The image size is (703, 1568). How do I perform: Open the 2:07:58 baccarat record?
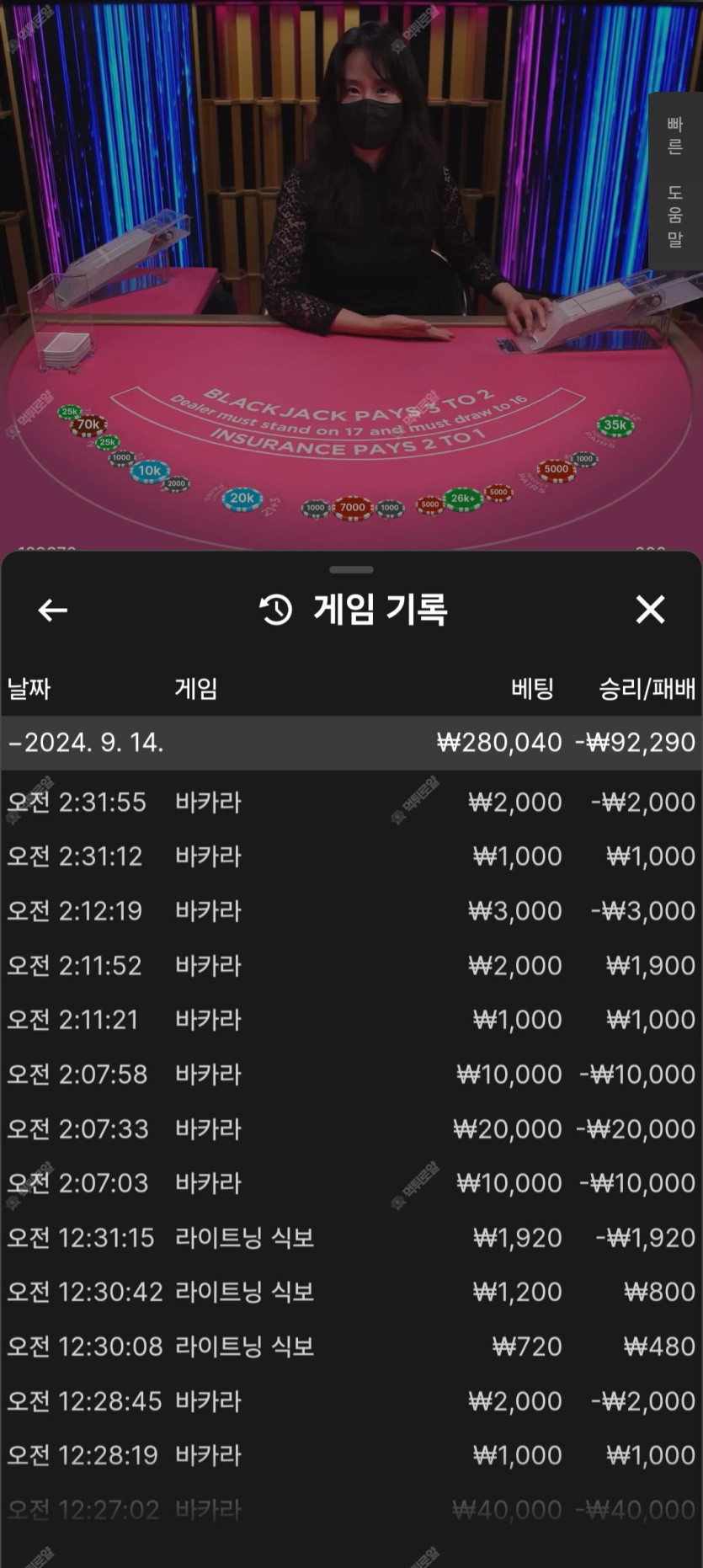pyautogui.click(x=351, y=1074)
